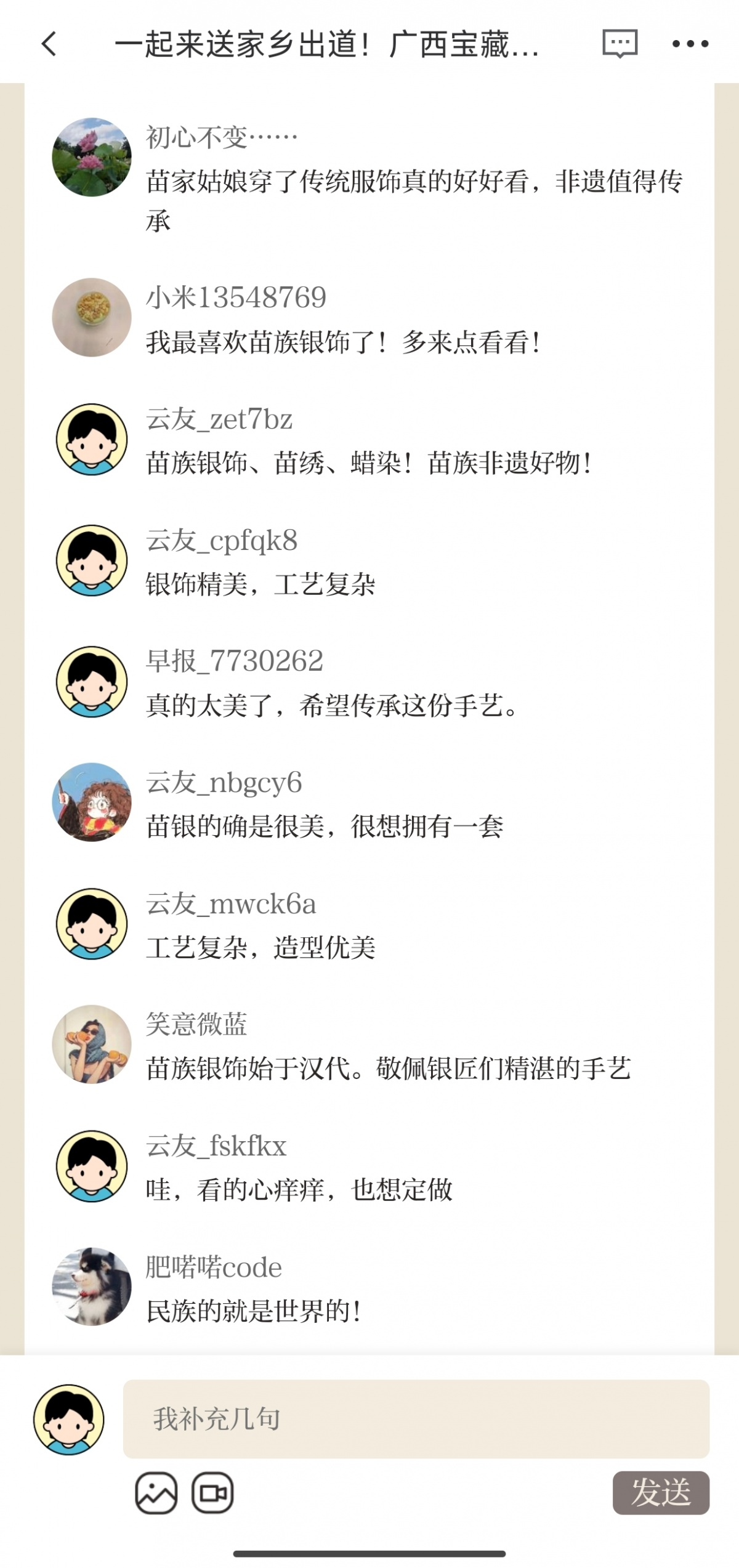The height and width of the screenshot is (1568, 739).
Task: View 早报_7730262's profile avatar
Action: 92,681
